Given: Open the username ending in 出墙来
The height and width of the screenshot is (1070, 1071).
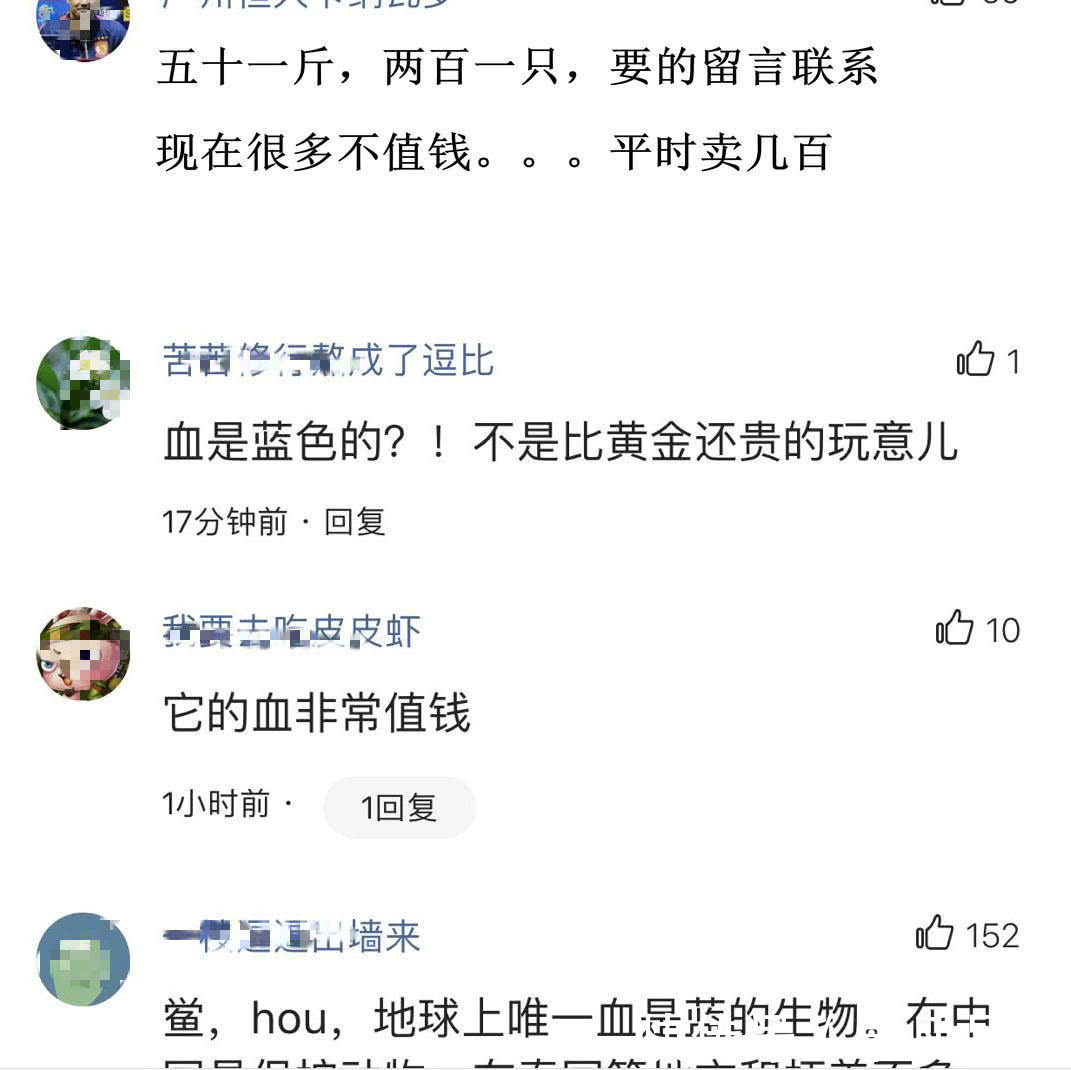Looking at the screenshot, I should pos(291,937).
